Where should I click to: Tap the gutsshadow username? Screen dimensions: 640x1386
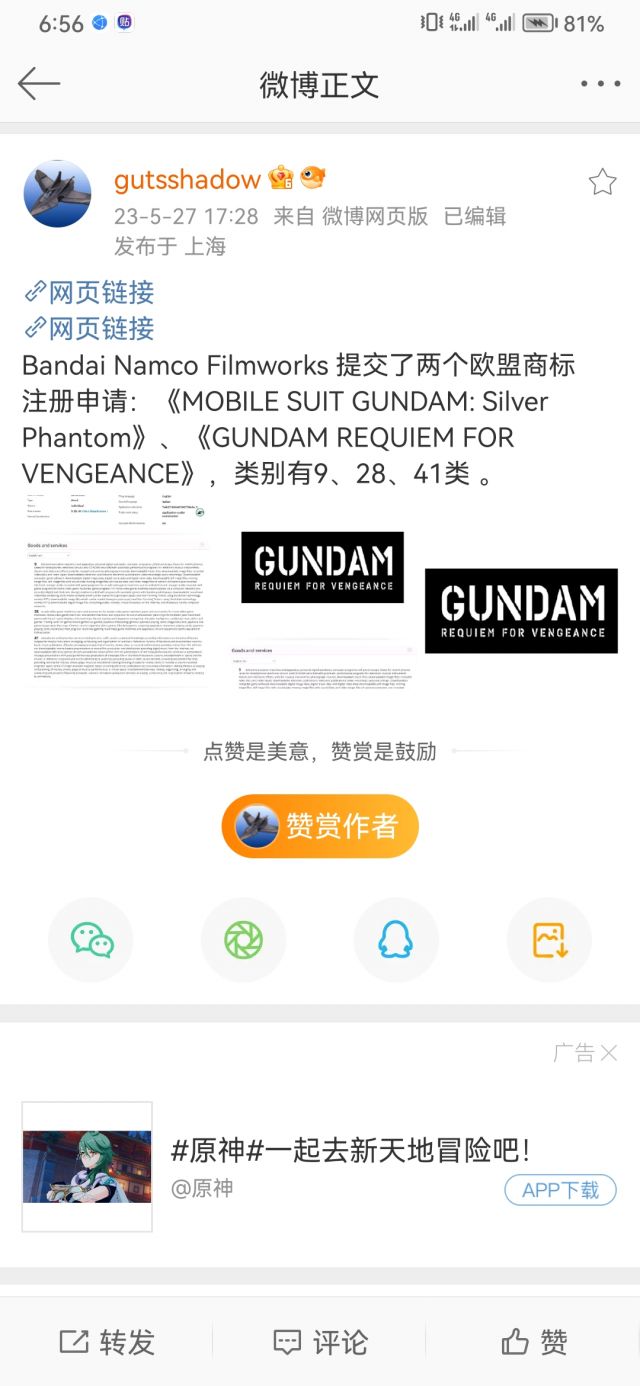click(x=187, y=180)
